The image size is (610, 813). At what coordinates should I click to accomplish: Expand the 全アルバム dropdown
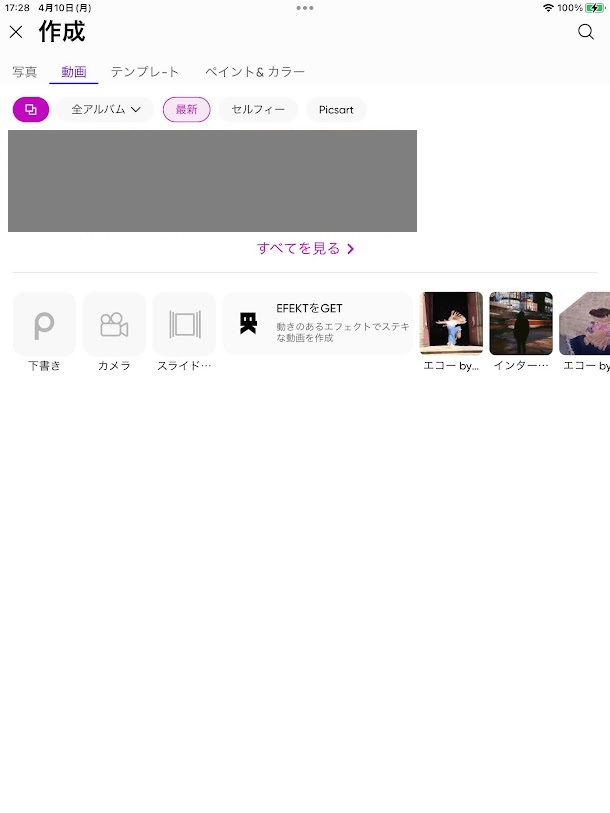pos(105,110)
